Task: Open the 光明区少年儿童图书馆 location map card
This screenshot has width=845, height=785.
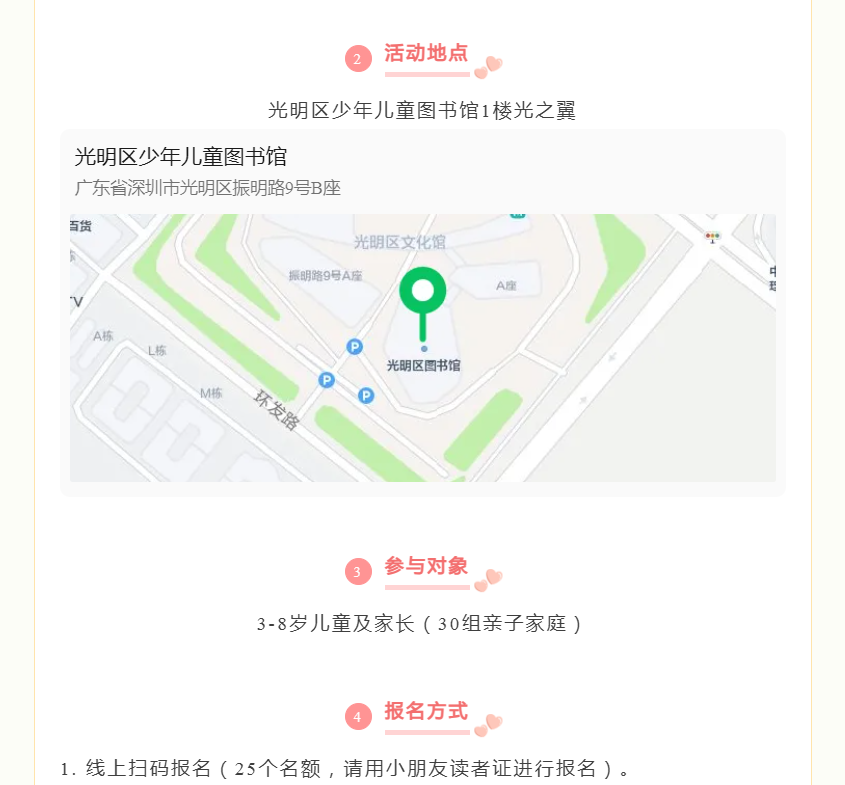Action: pyautogui.click(x=422, y=312)
